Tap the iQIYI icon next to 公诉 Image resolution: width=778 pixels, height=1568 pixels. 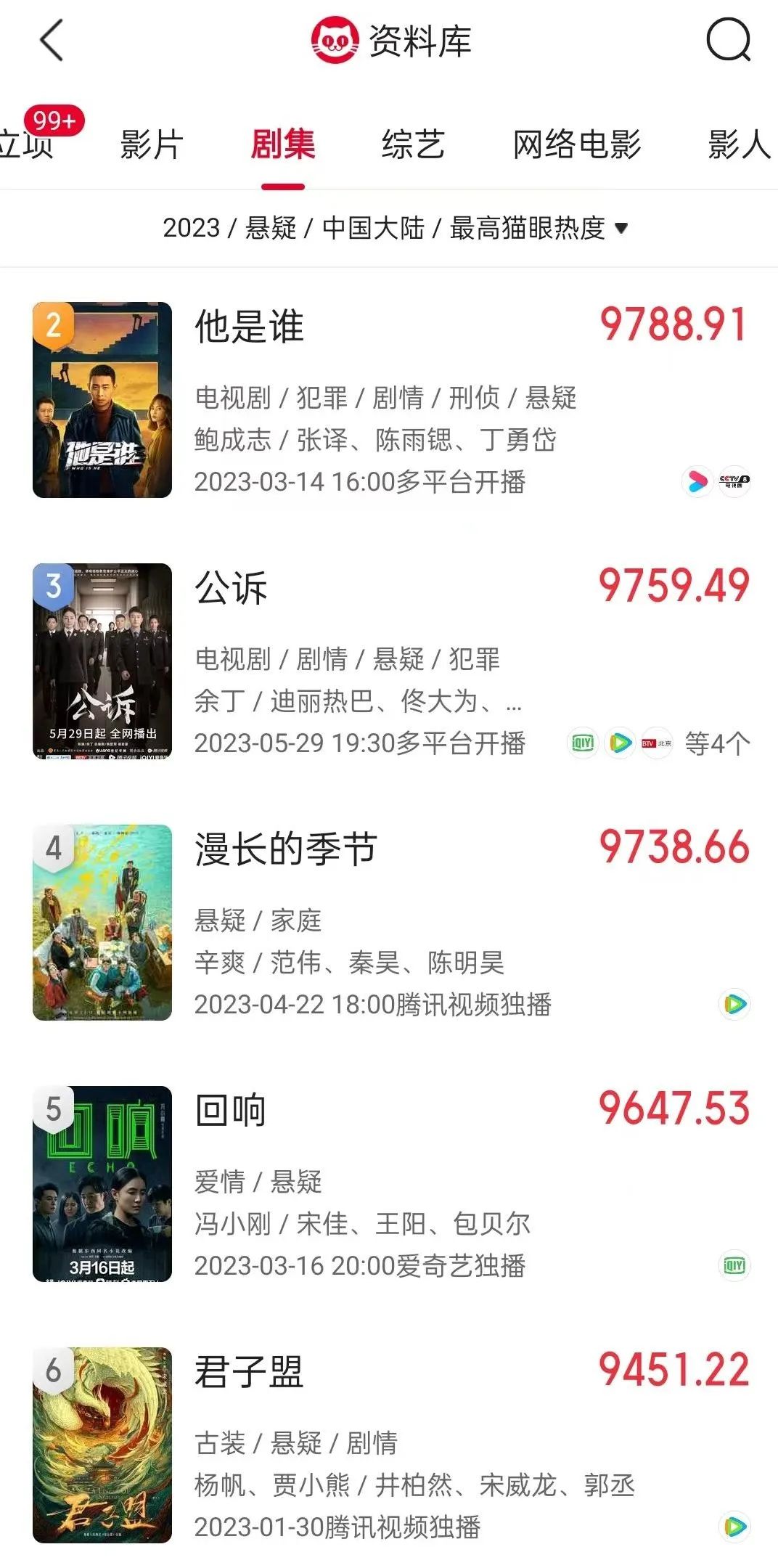(583, 742)
